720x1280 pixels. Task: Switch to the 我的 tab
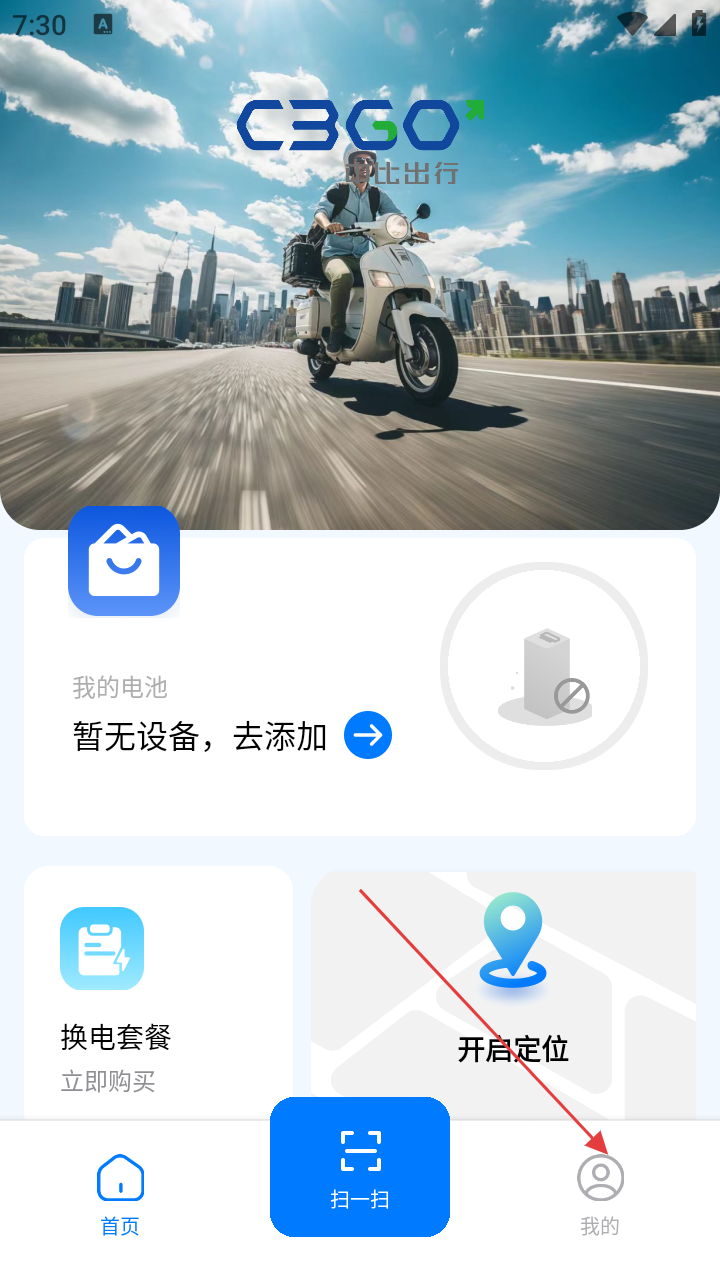coord(600,1194)
